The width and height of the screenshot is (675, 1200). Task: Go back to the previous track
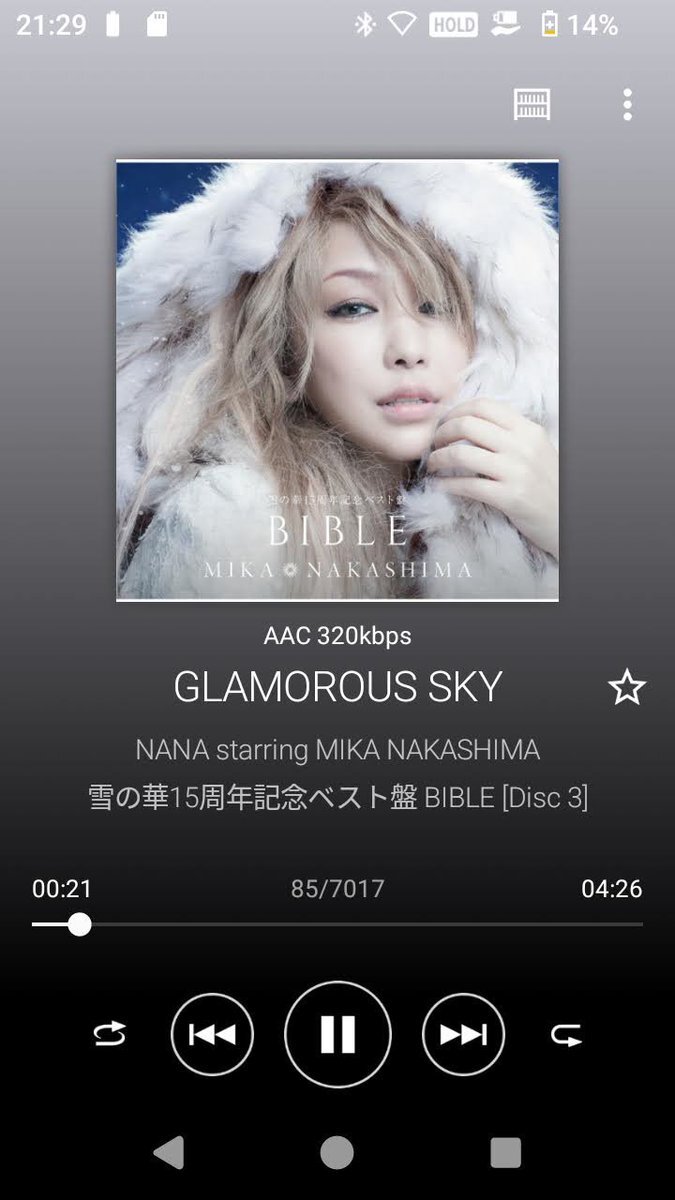pyautogui.click(x=212, y=1034)
